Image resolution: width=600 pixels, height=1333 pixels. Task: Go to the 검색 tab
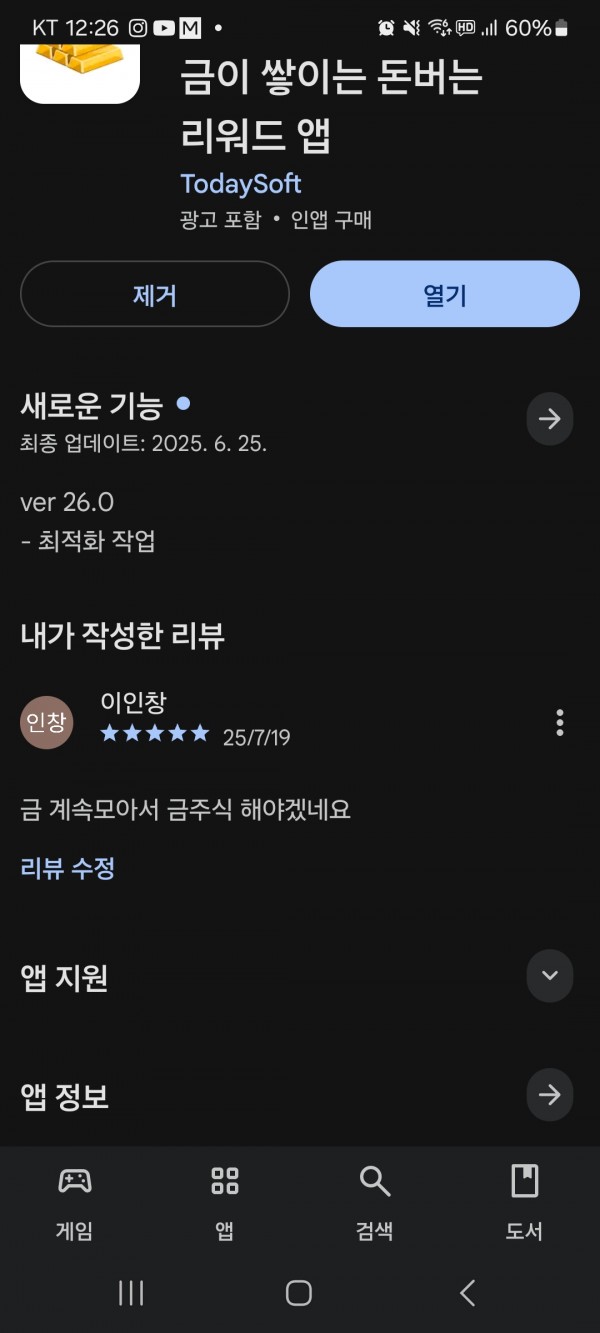[x=375, y=1203]
